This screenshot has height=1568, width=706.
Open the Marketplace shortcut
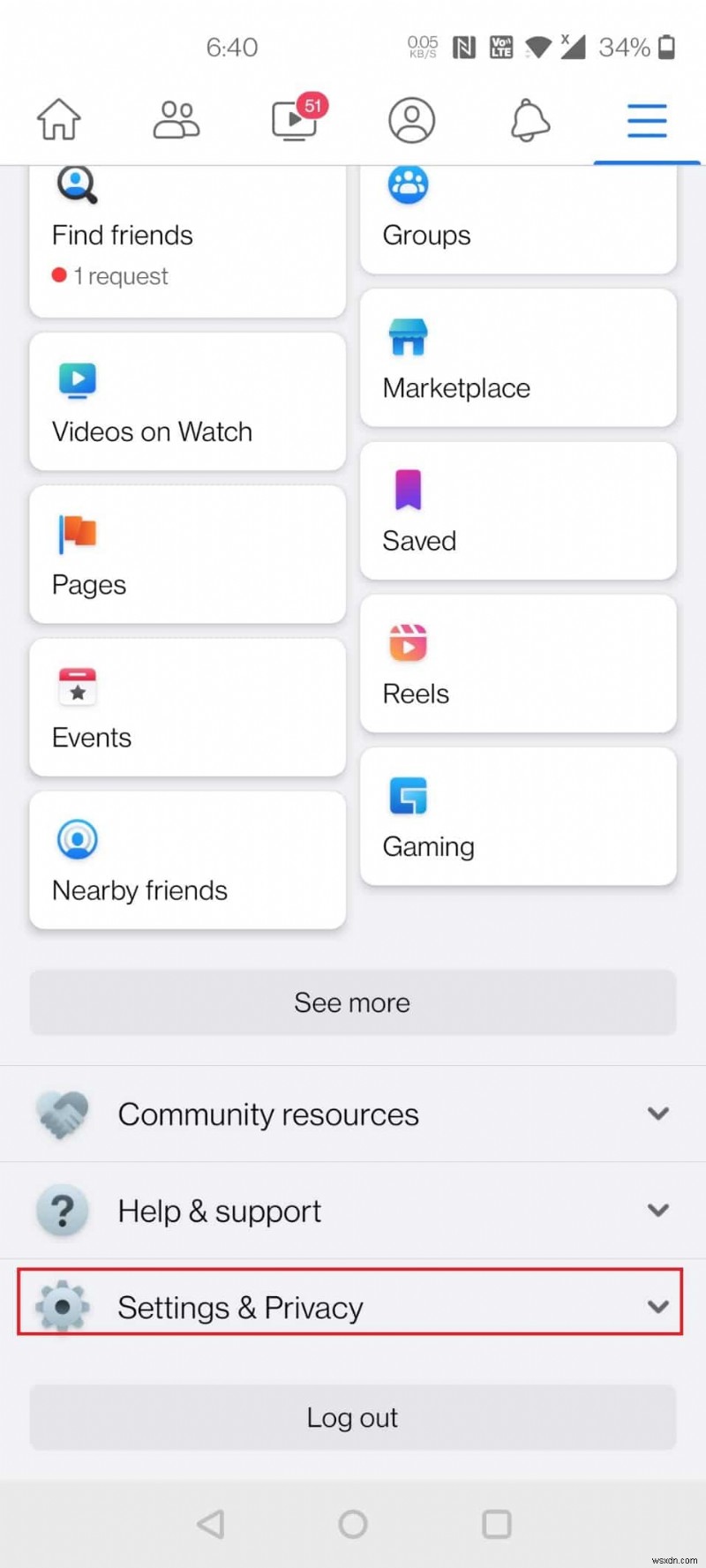(517, 357)
